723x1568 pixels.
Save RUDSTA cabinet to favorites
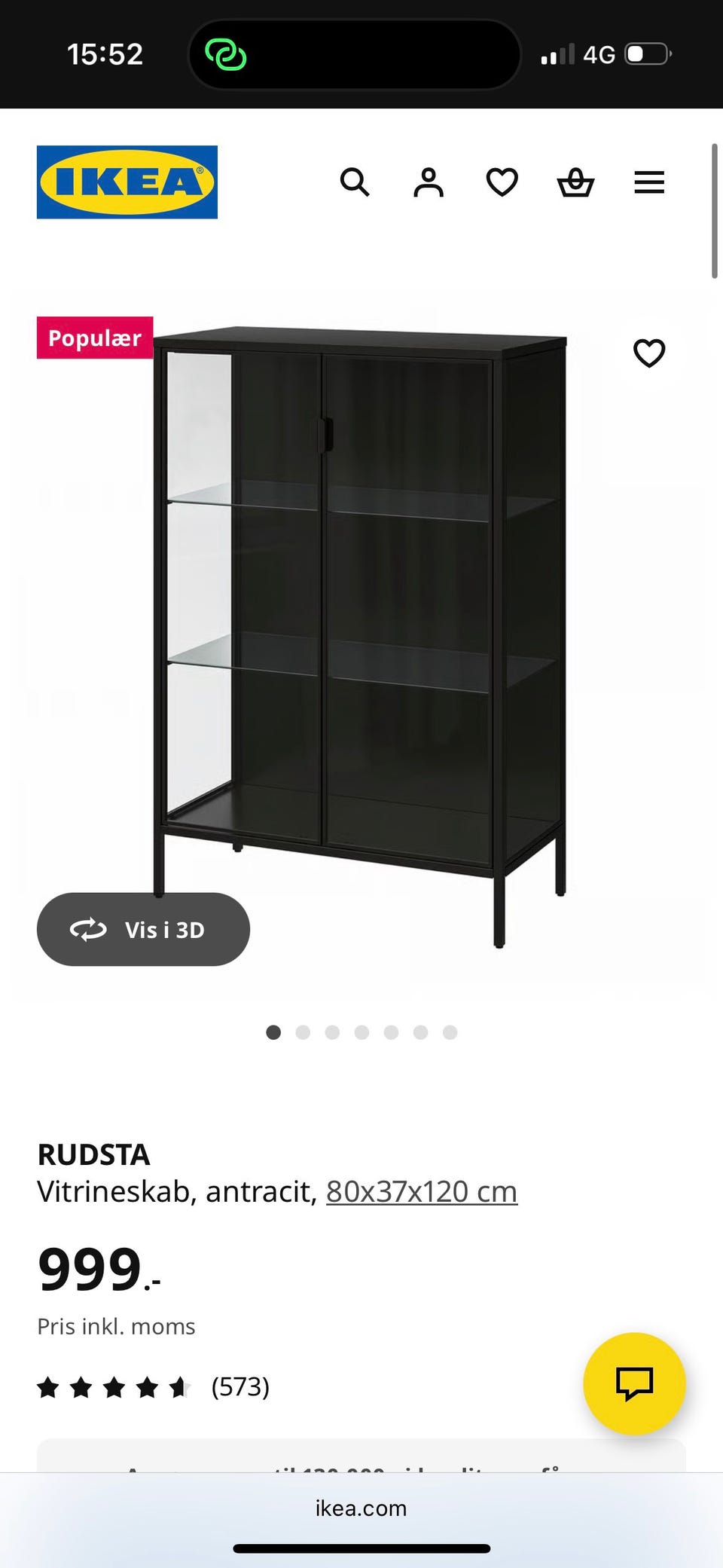coord(649,353)
